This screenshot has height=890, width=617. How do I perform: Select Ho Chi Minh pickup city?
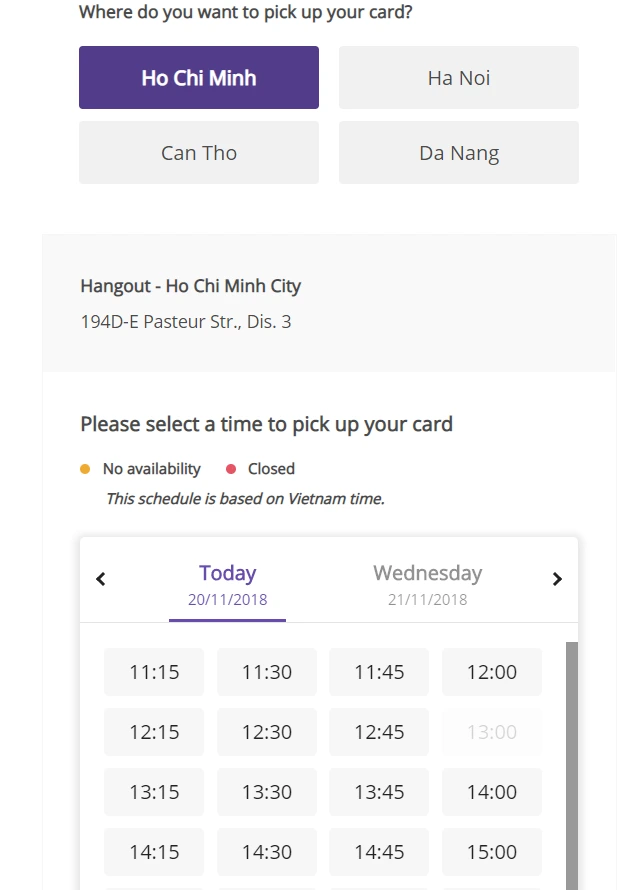[198, 77]
